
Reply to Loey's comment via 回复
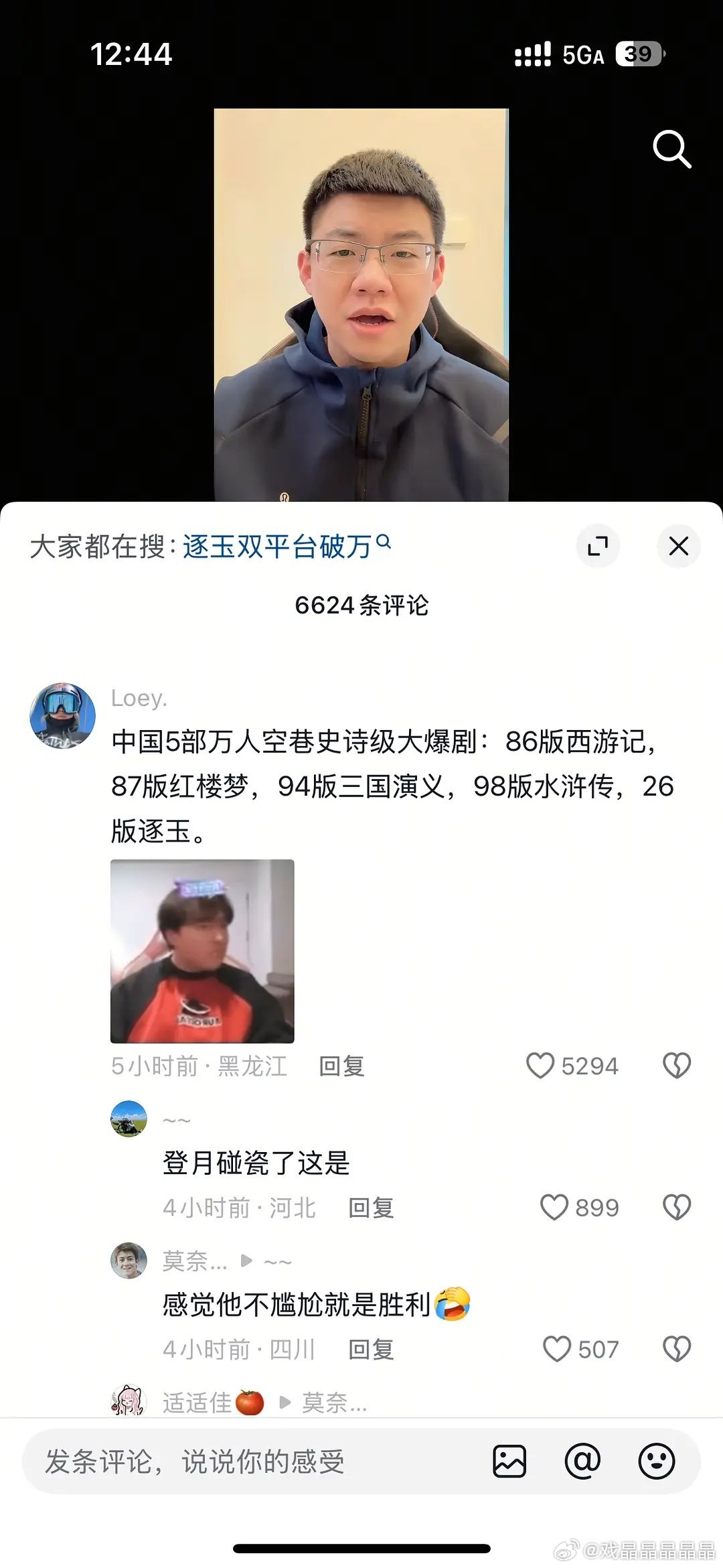(341, 1065)
